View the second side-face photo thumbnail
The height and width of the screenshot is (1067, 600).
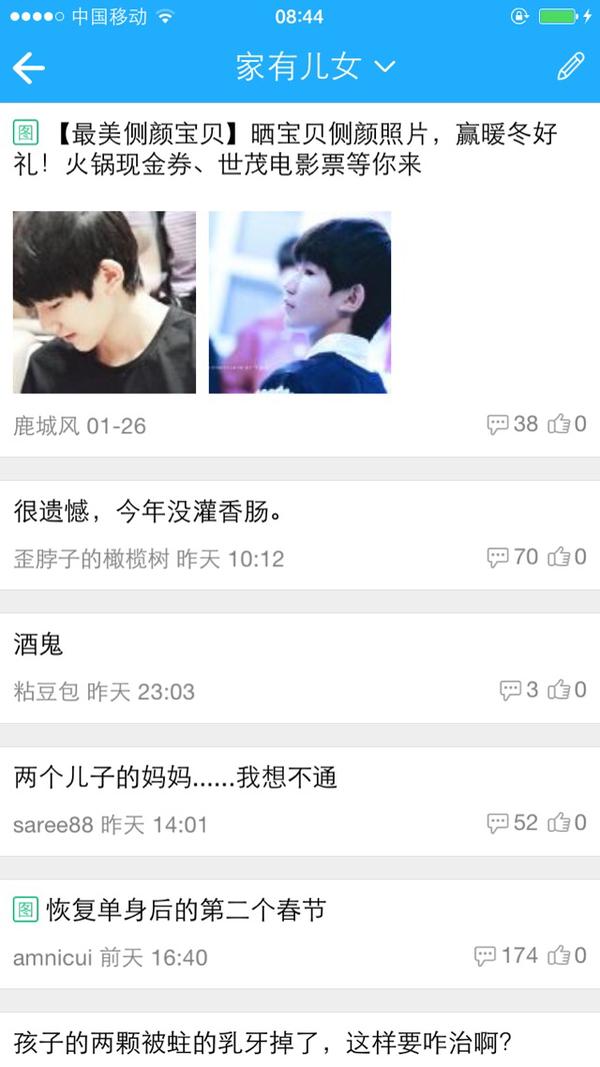pos(299,302)
